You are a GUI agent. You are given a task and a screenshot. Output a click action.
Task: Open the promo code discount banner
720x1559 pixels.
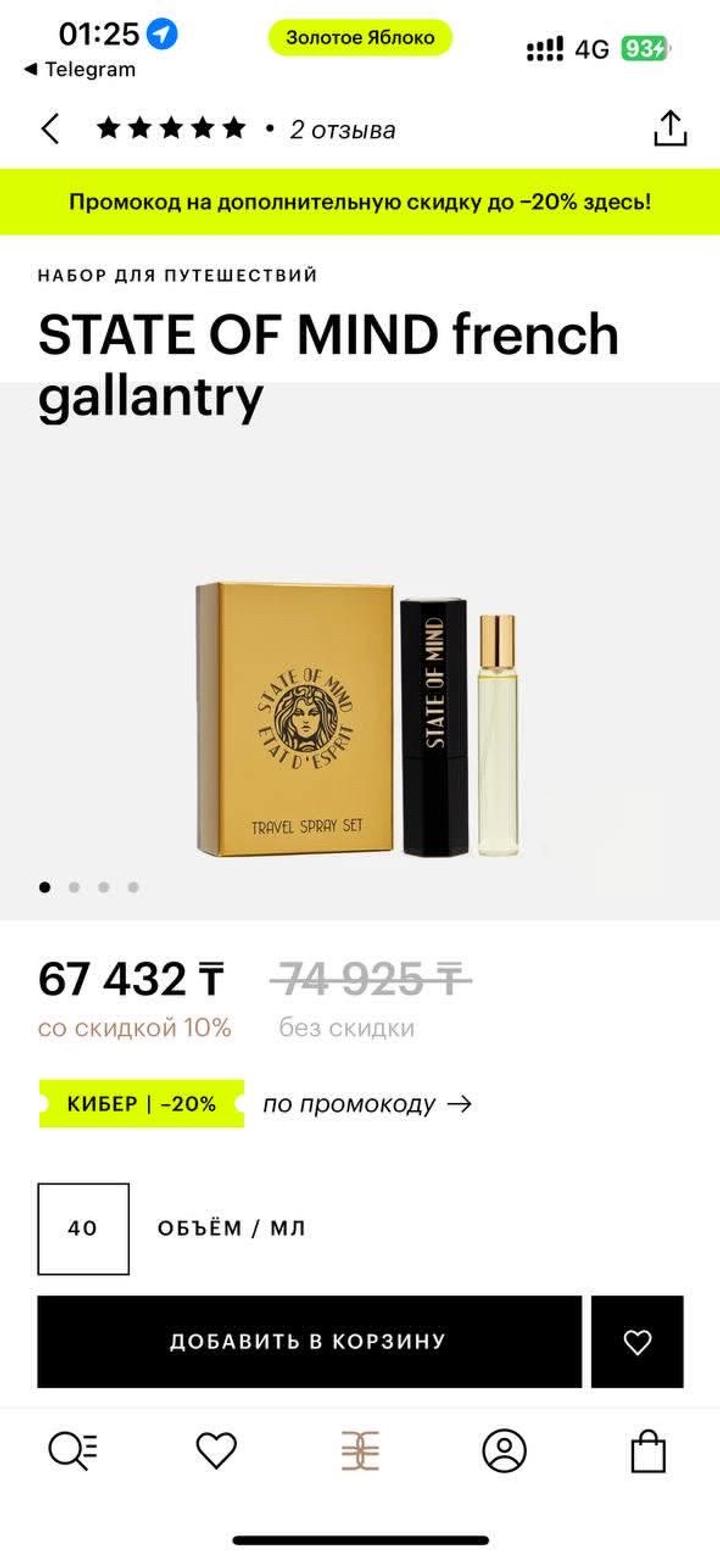(x=360, y=202)
